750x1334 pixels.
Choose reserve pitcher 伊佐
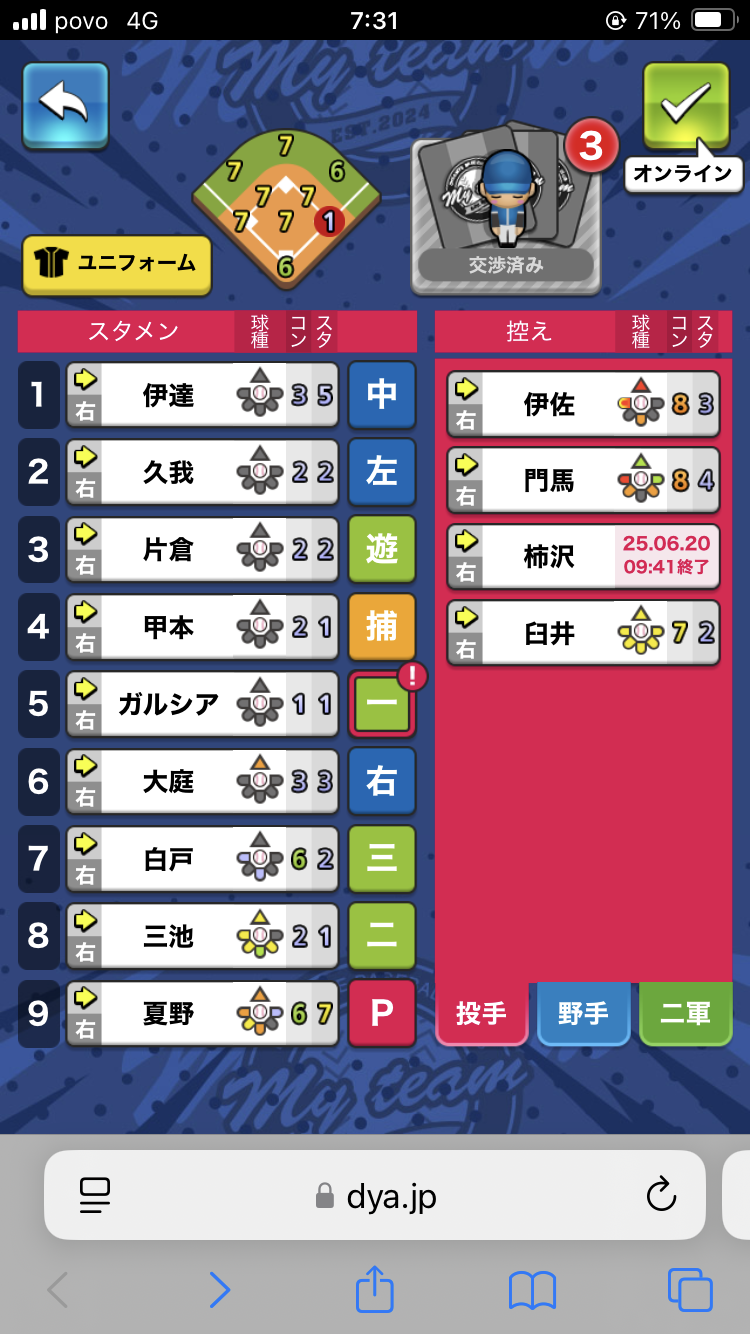[x=583, y=404]
